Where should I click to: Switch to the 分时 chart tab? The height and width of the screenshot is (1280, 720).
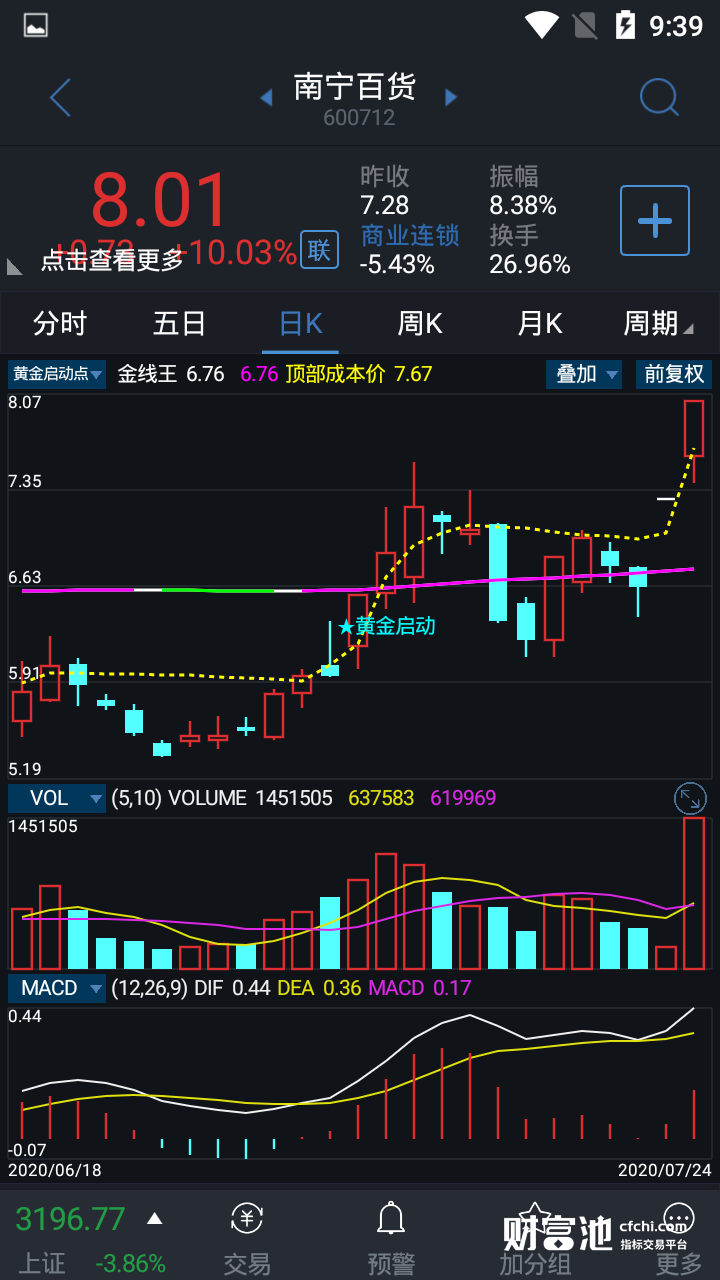[60, 324]
